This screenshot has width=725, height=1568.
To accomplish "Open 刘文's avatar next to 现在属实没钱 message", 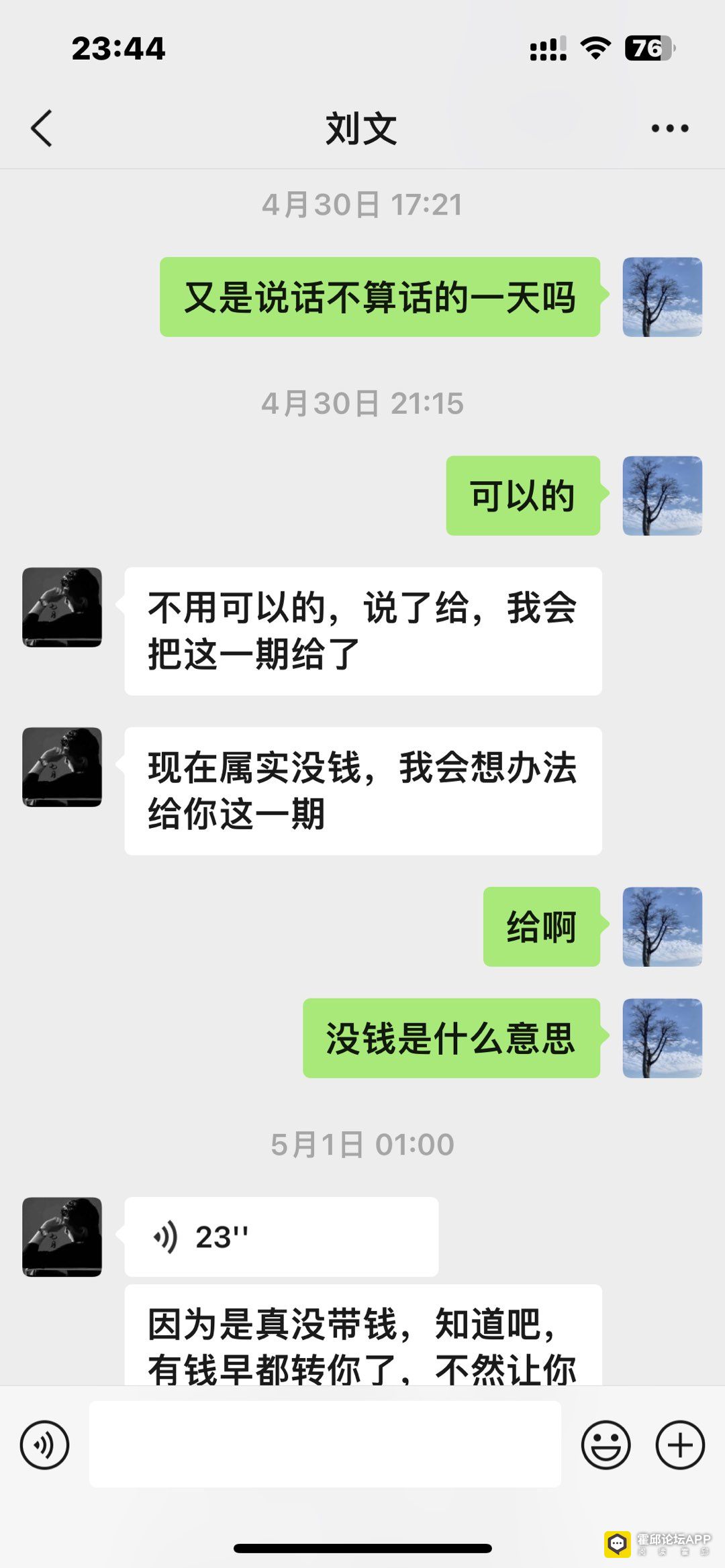I will click(62, 767).
